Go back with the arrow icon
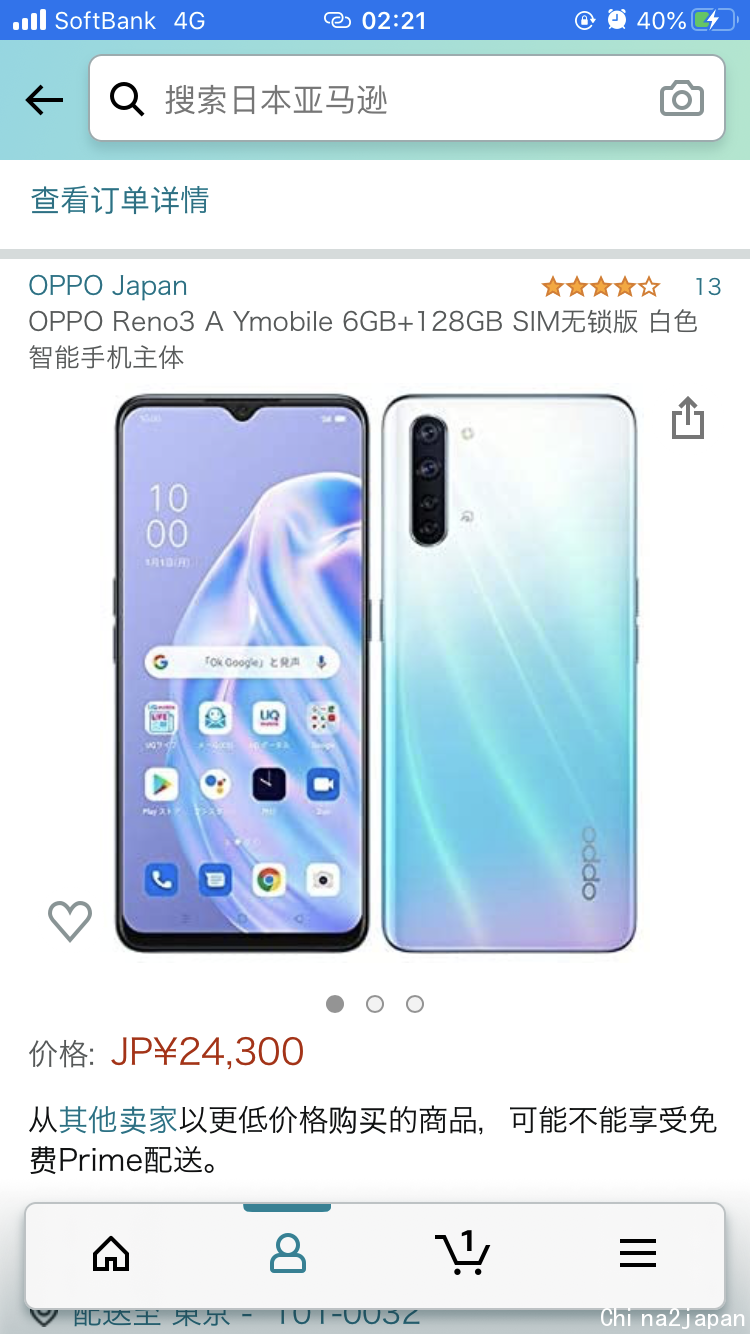750x1334 pixels. pyautogui.click(x=45, y=100)
